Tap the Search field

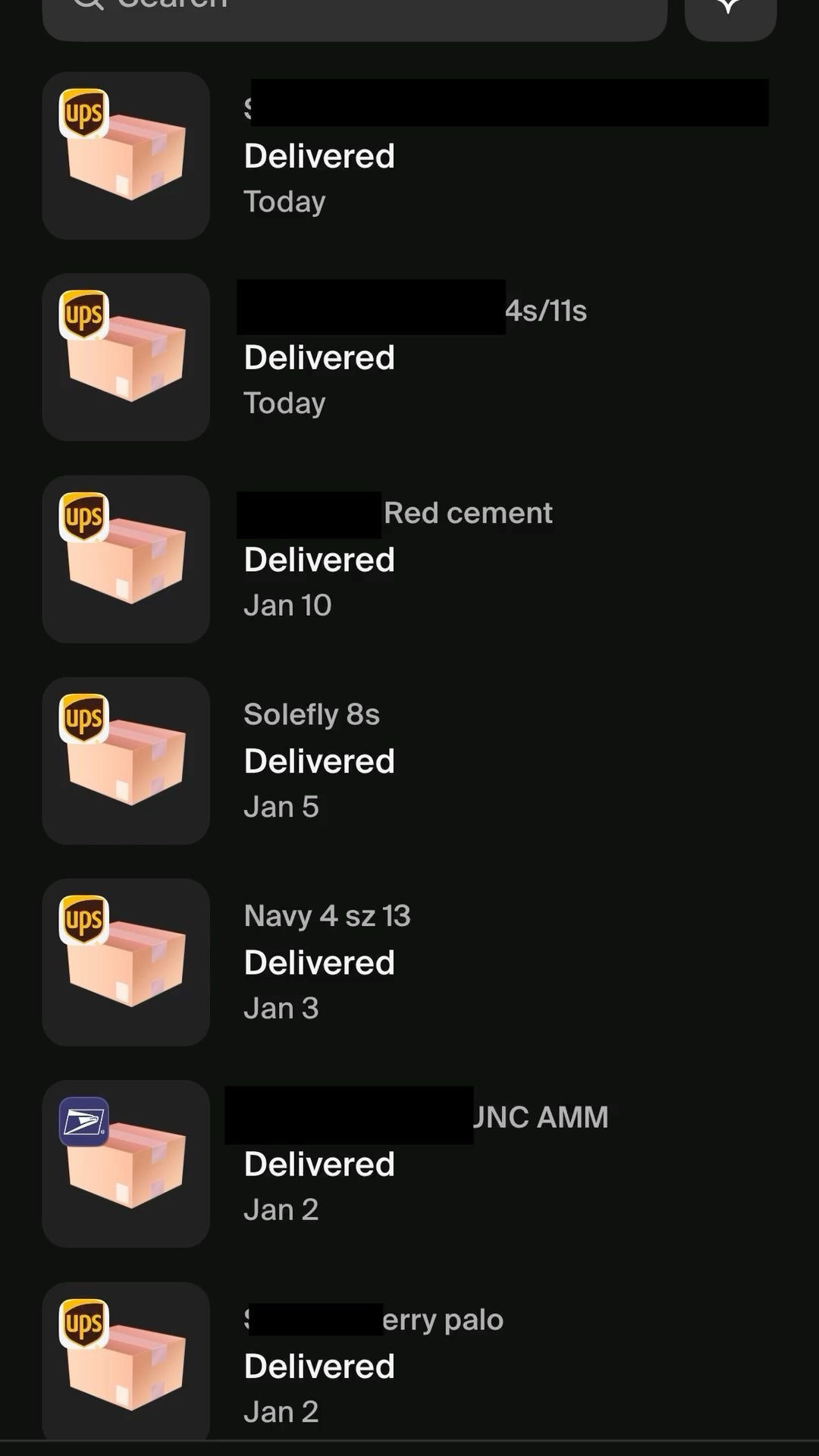pos(354,14)
